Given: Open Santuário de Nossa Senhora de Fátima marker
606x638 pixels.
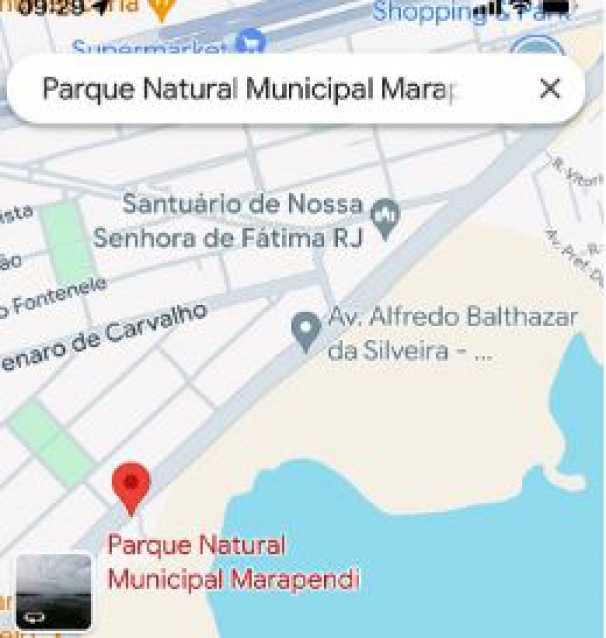Looking at the screenshot, I should click(x=384, y=214).
